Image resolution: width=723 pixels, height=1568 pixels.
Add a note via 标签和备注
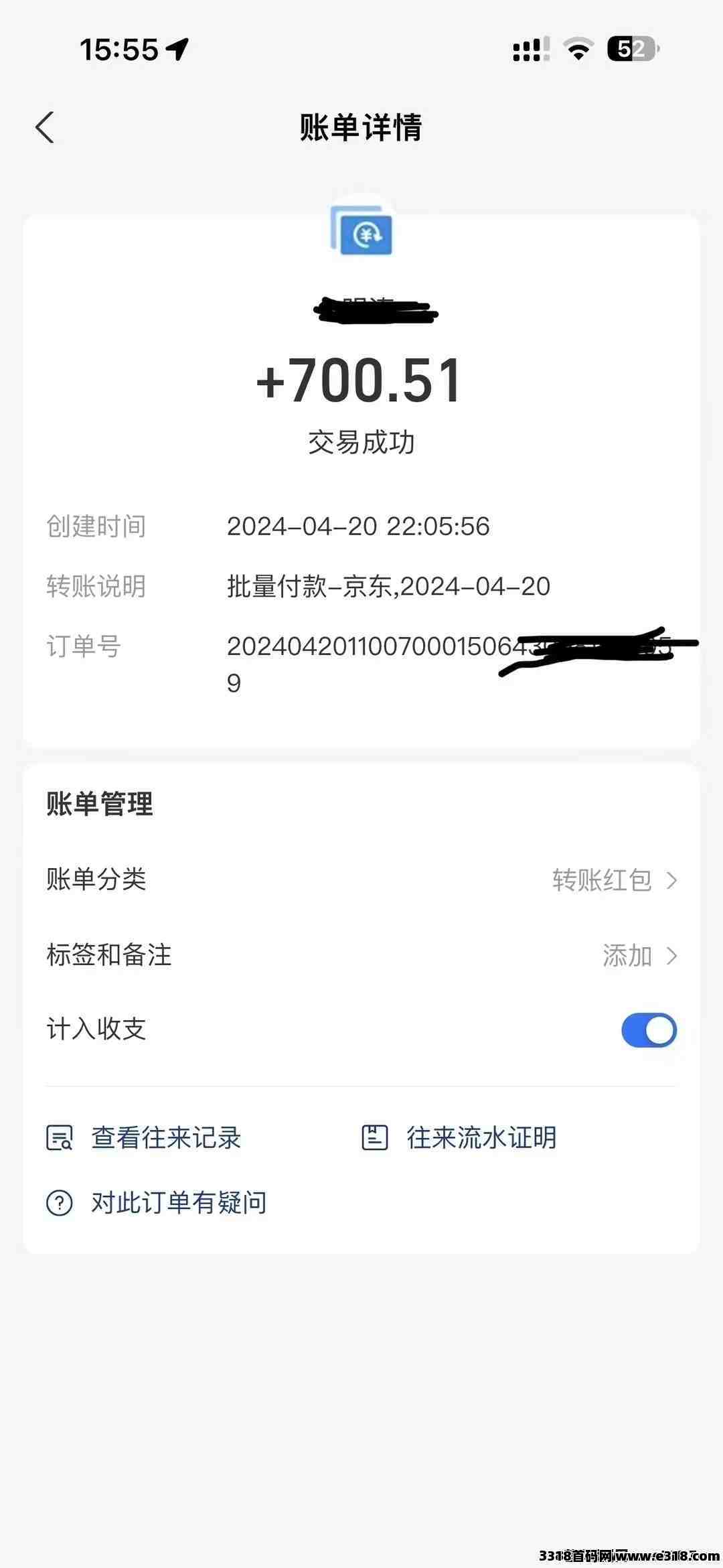click(361, 955)
